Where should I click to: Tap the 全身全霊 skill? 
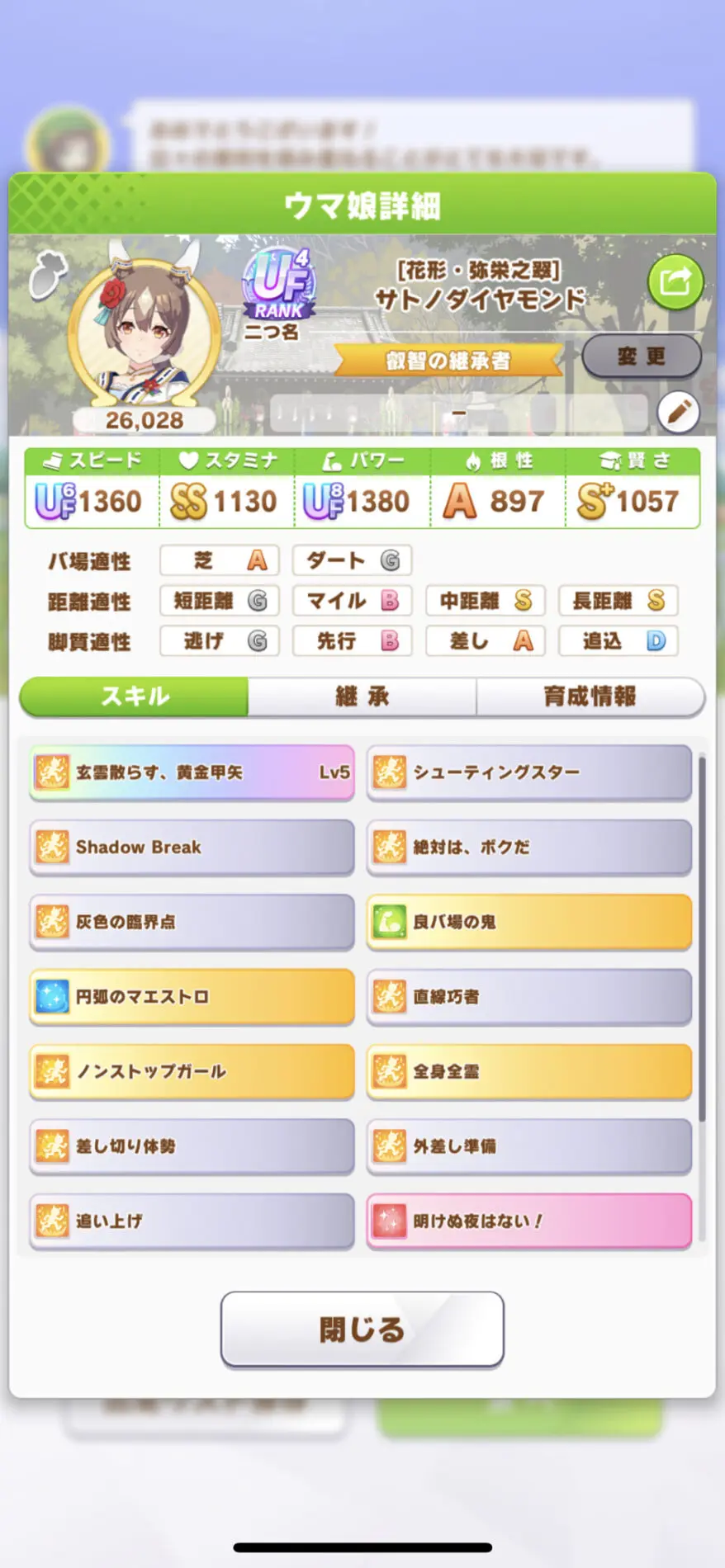click(x=528, y=1071)
